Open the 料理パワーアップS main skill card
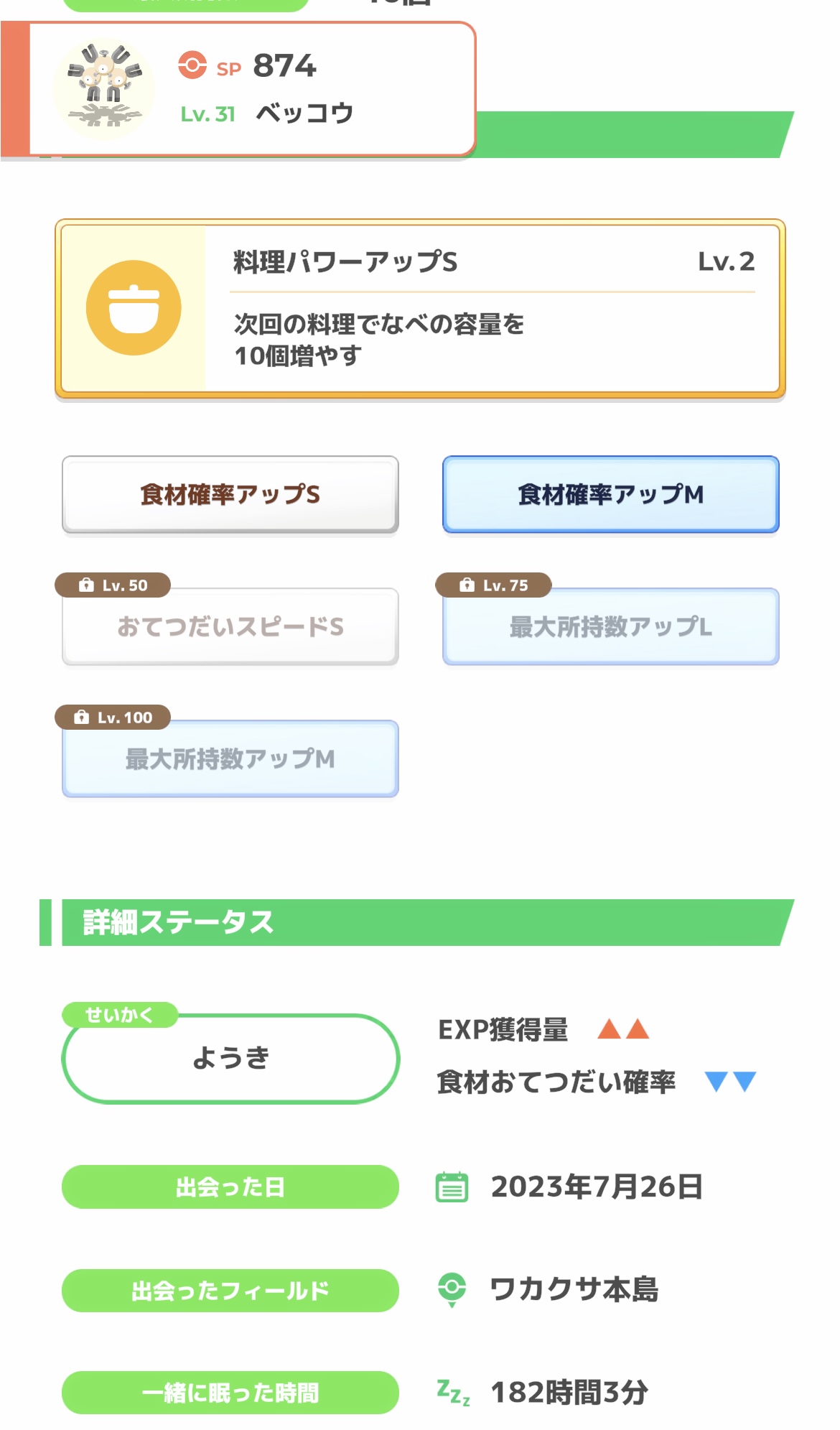Screen dimensions: 840x1430 (420, 309)
